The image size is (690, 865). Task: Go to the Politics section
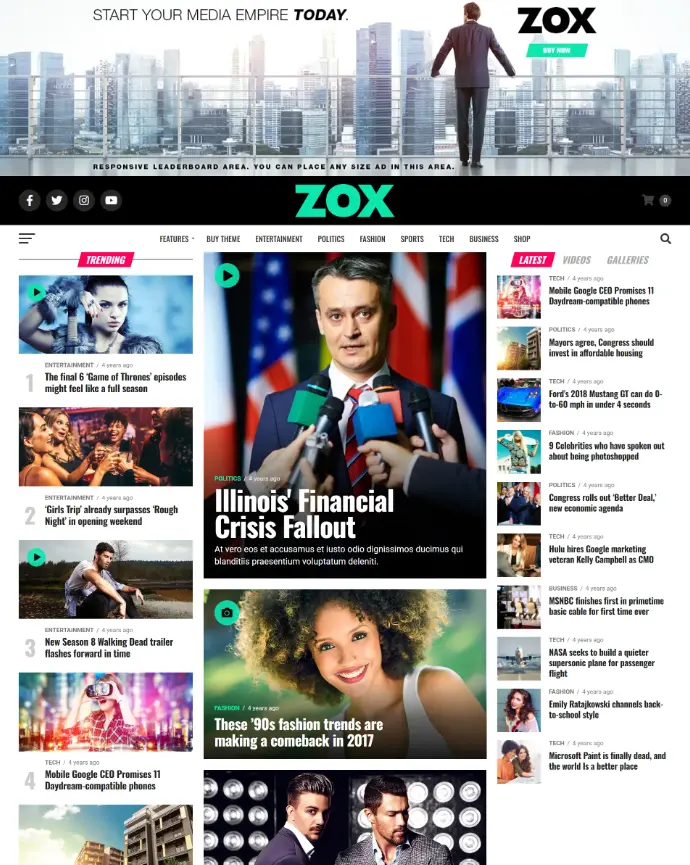[331, 239]
